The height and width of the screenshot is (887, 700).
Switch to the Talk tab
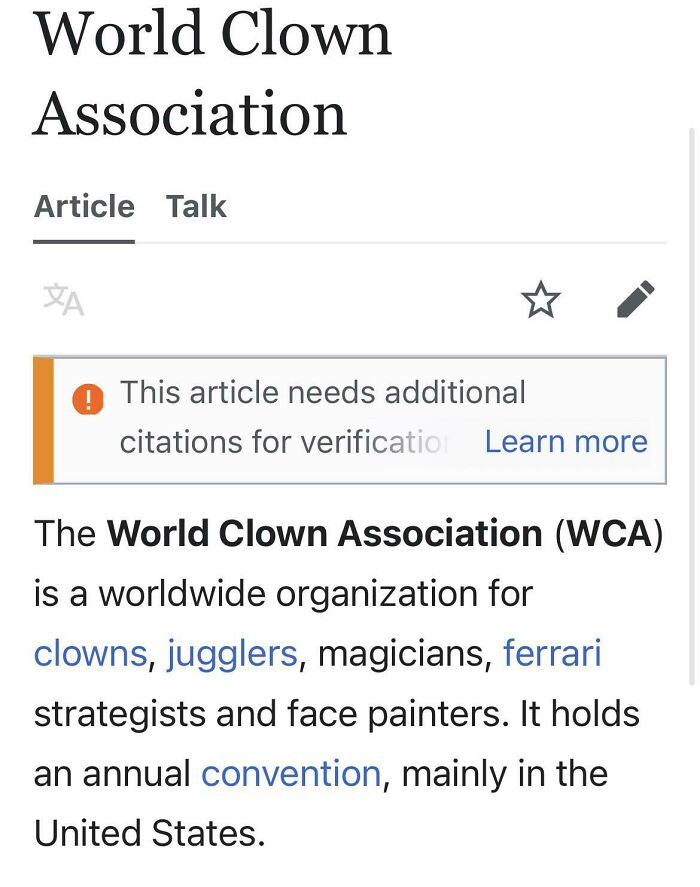click(196, 206)
